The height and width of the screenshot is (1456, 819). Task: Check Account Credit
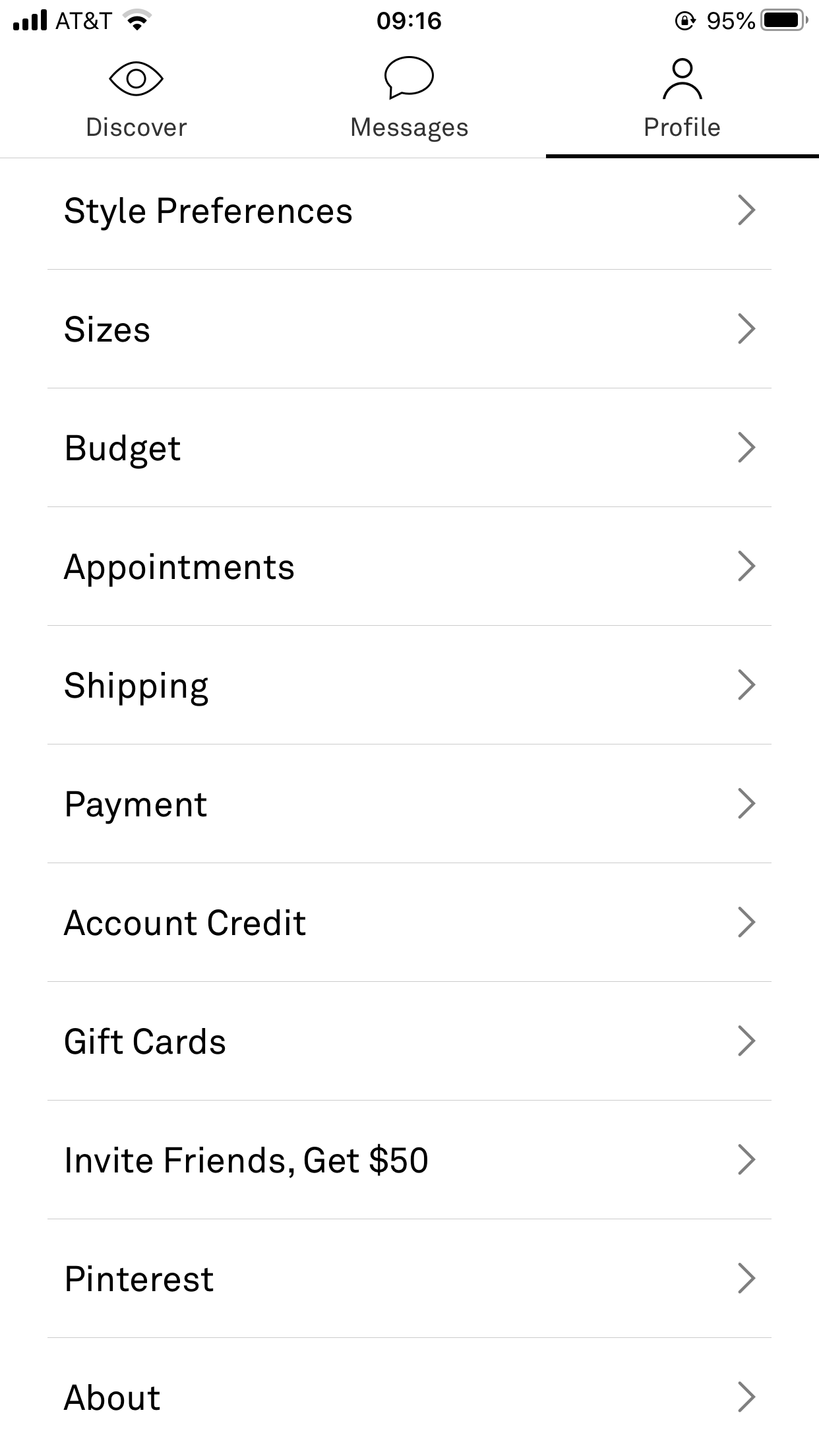pos(409,923)
